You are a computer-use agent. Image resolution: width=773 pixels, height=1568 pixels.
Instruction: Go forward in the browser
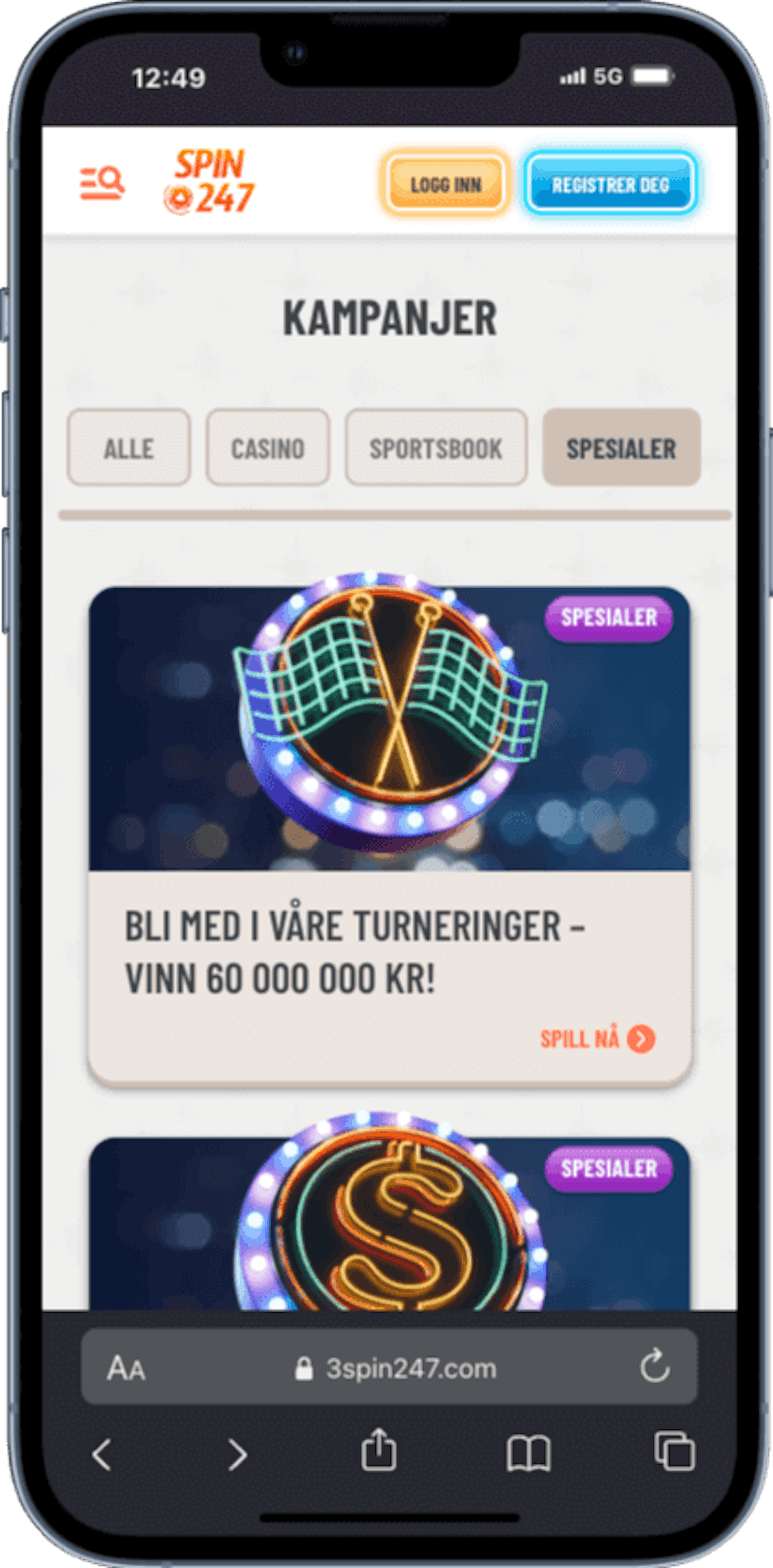(x=237, y=1455)
